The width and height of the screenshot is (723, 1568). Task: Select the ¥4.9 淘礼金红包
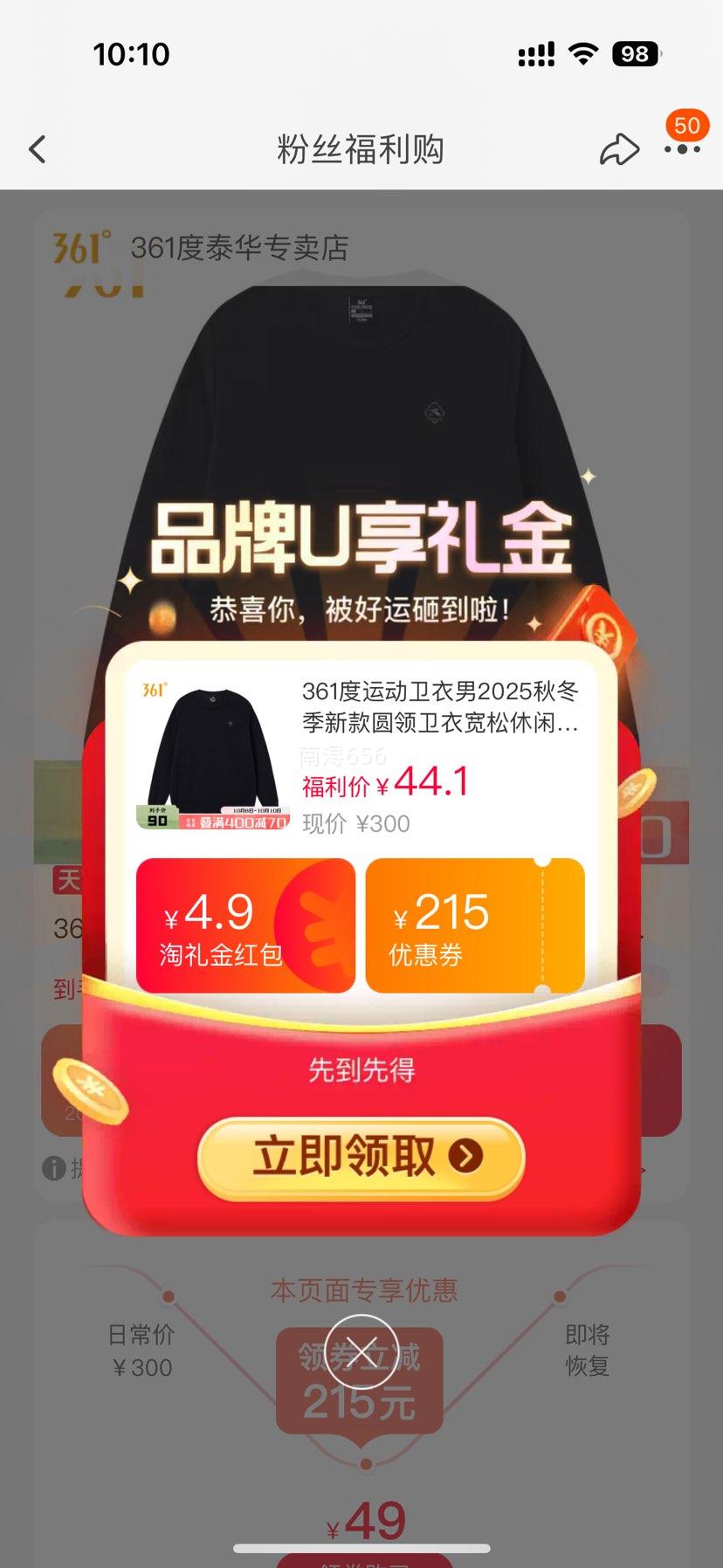pos(245,926)
